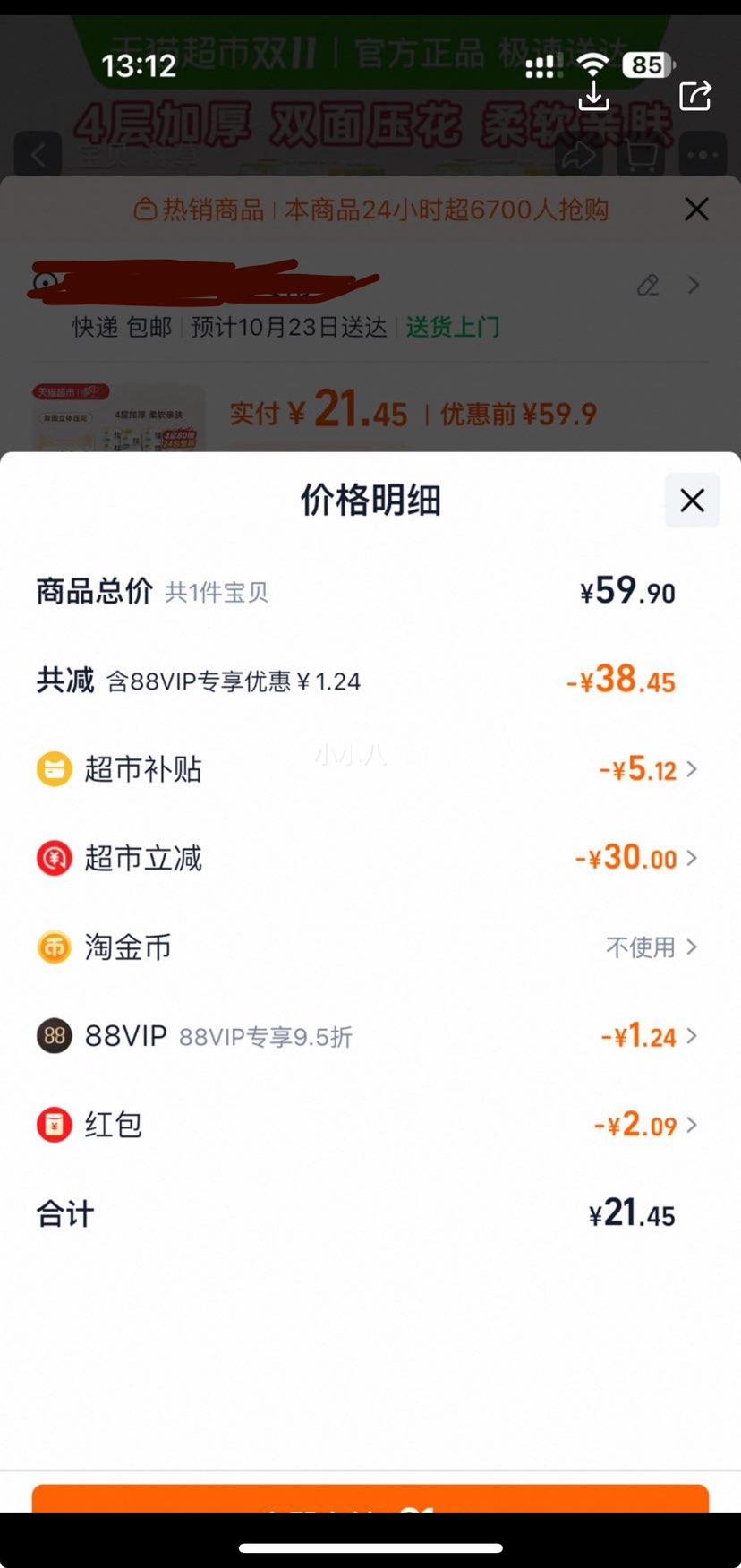Close the 价格明细 price details sheet

pos(692,501)
